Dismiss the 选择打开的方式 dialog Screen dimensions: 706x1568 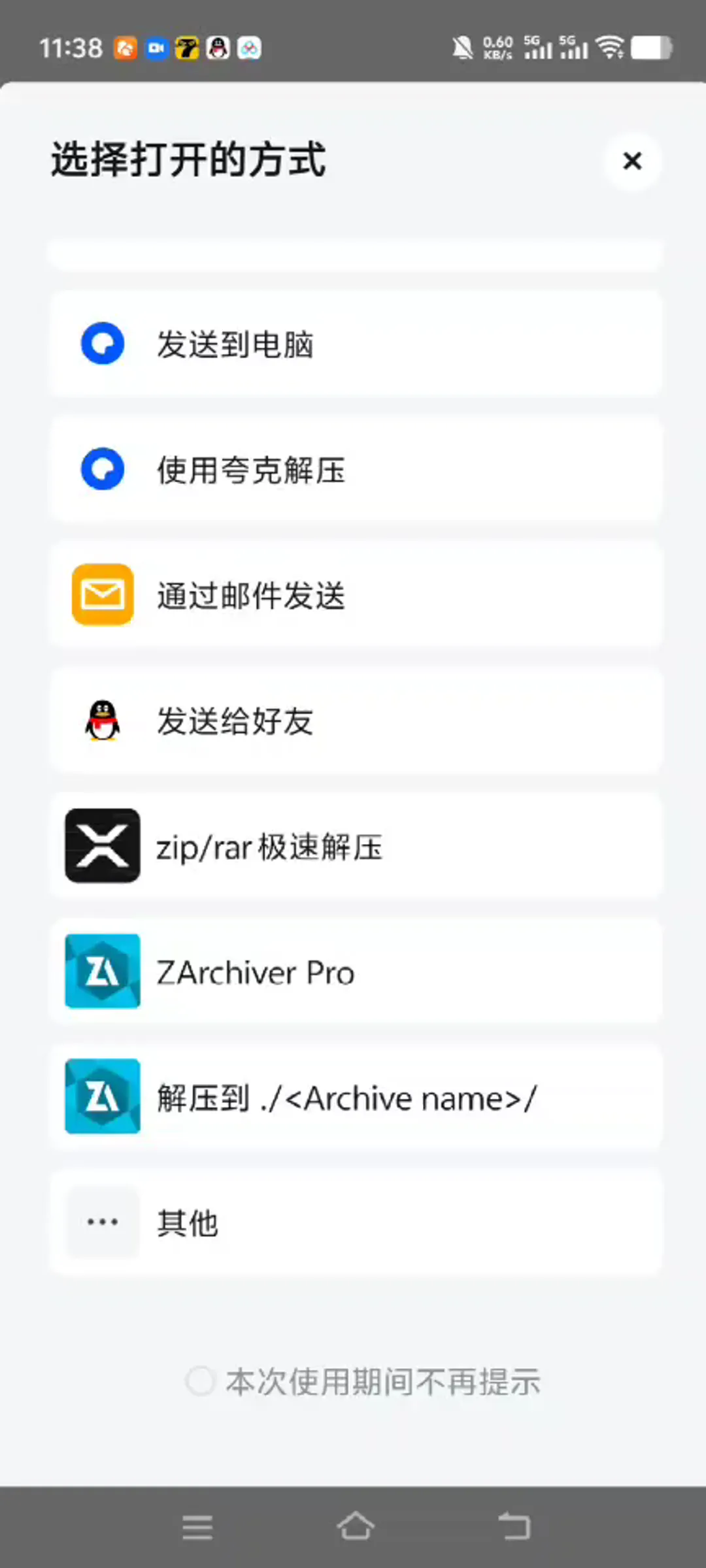631,161
